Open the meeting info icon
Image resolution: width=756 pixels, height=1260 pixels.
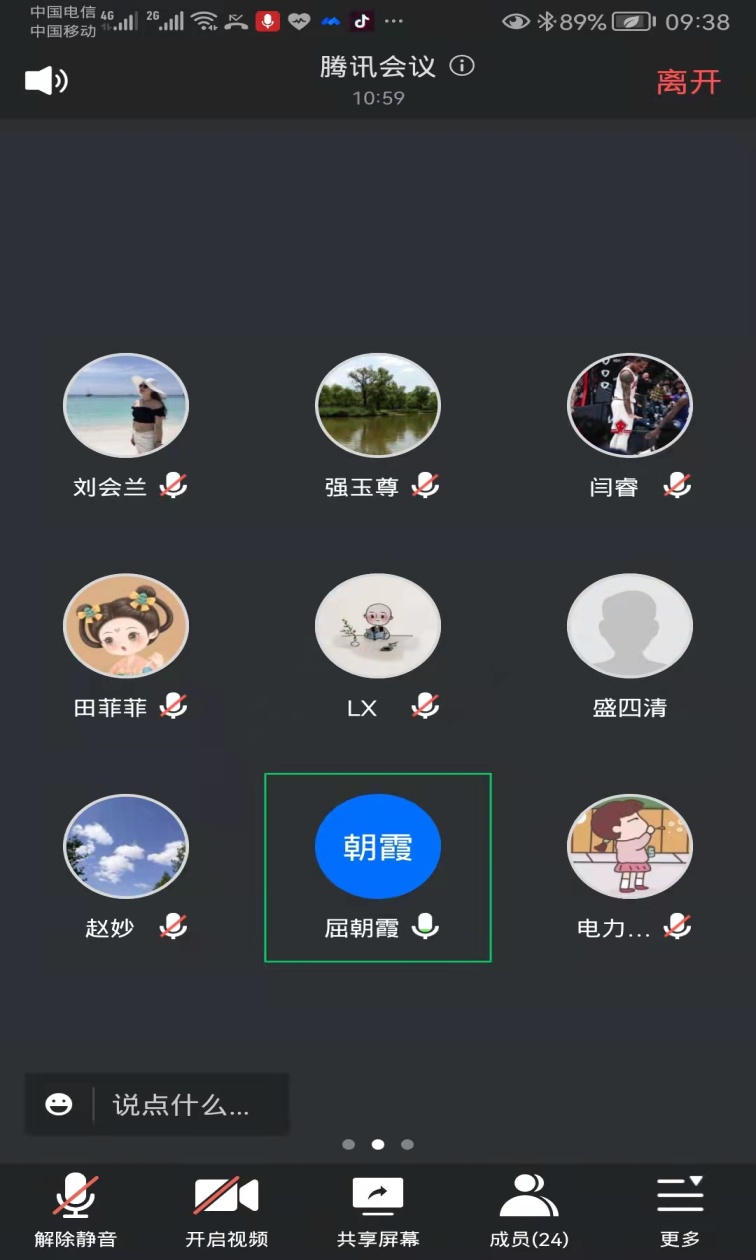pyautogui.click(x=462, y=66)
